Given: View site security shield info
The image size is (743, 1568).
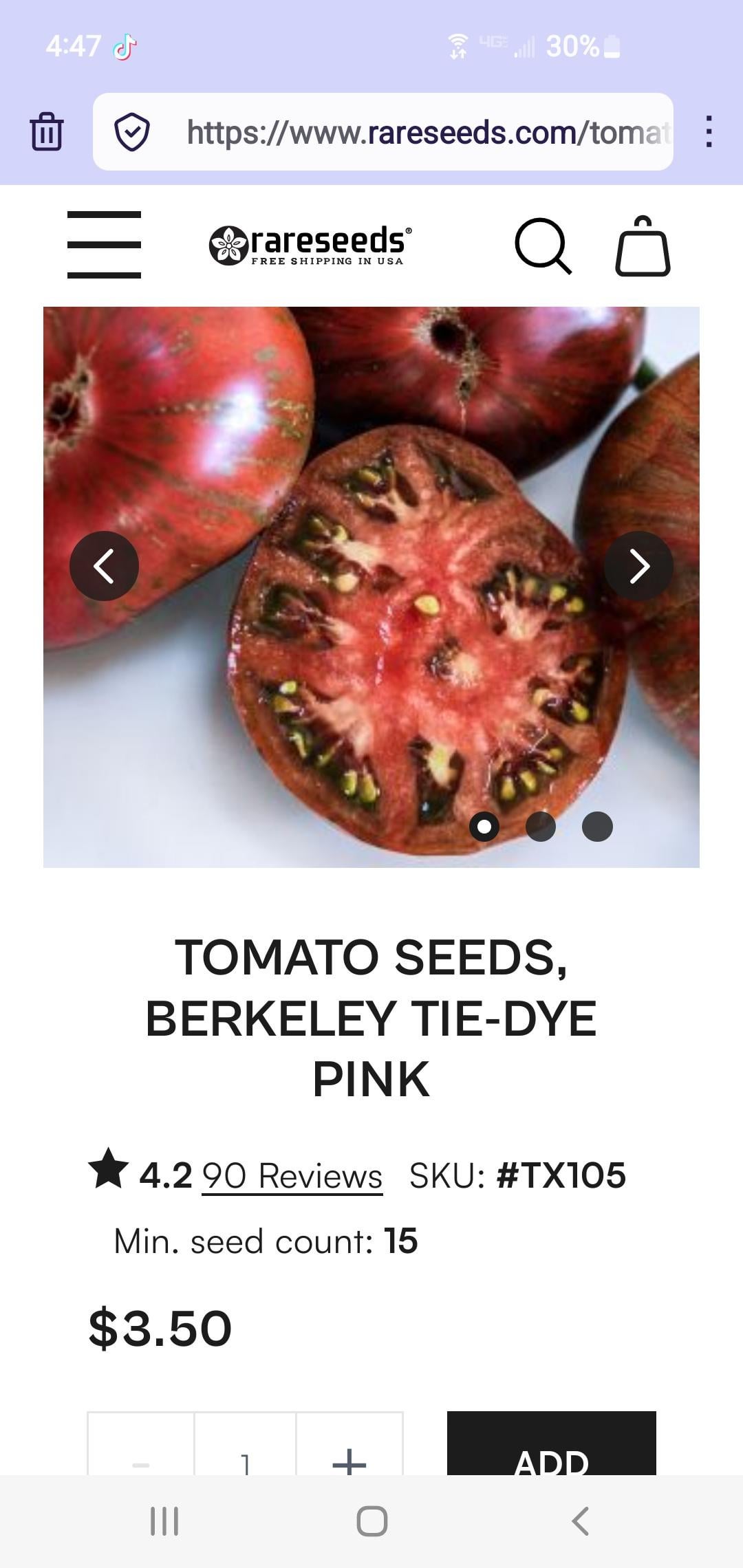Looking at the screenshot, I should tap(132, 132).
